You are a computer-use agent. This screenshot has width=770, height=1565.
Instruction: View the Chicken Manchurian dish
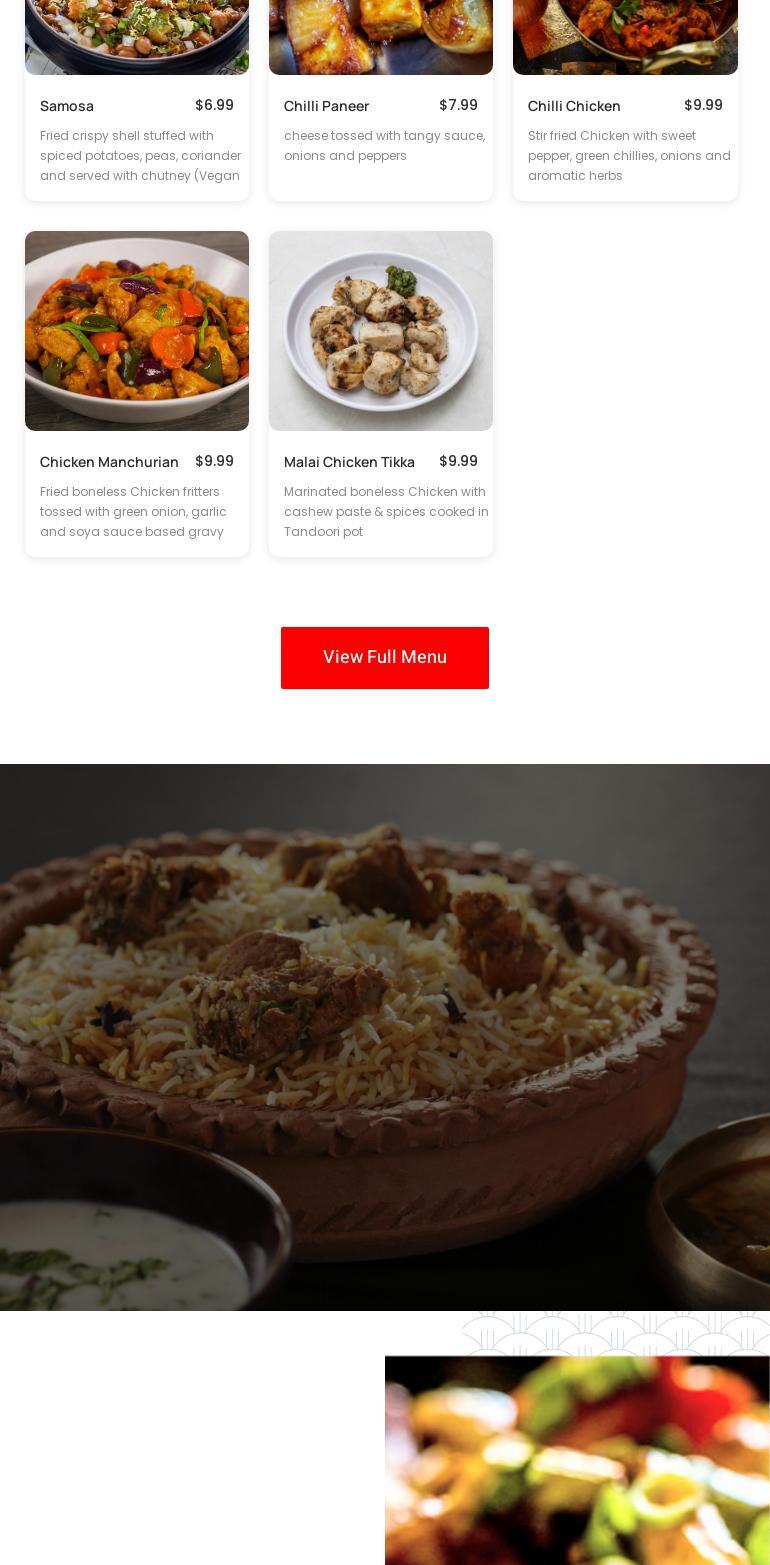[x=137, y=393]
